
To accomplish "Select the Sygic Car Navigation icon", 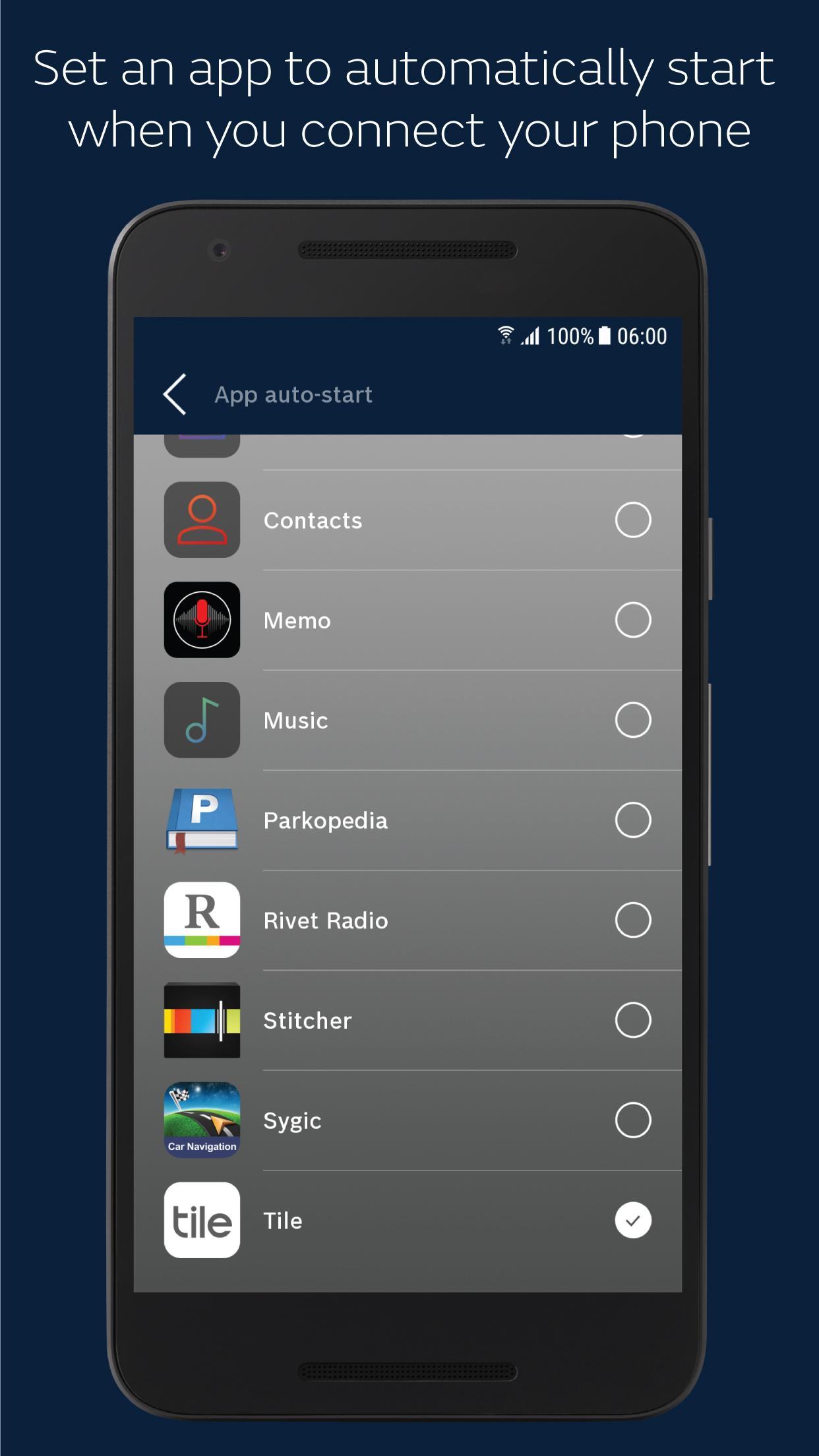I will coord(202,1121).
